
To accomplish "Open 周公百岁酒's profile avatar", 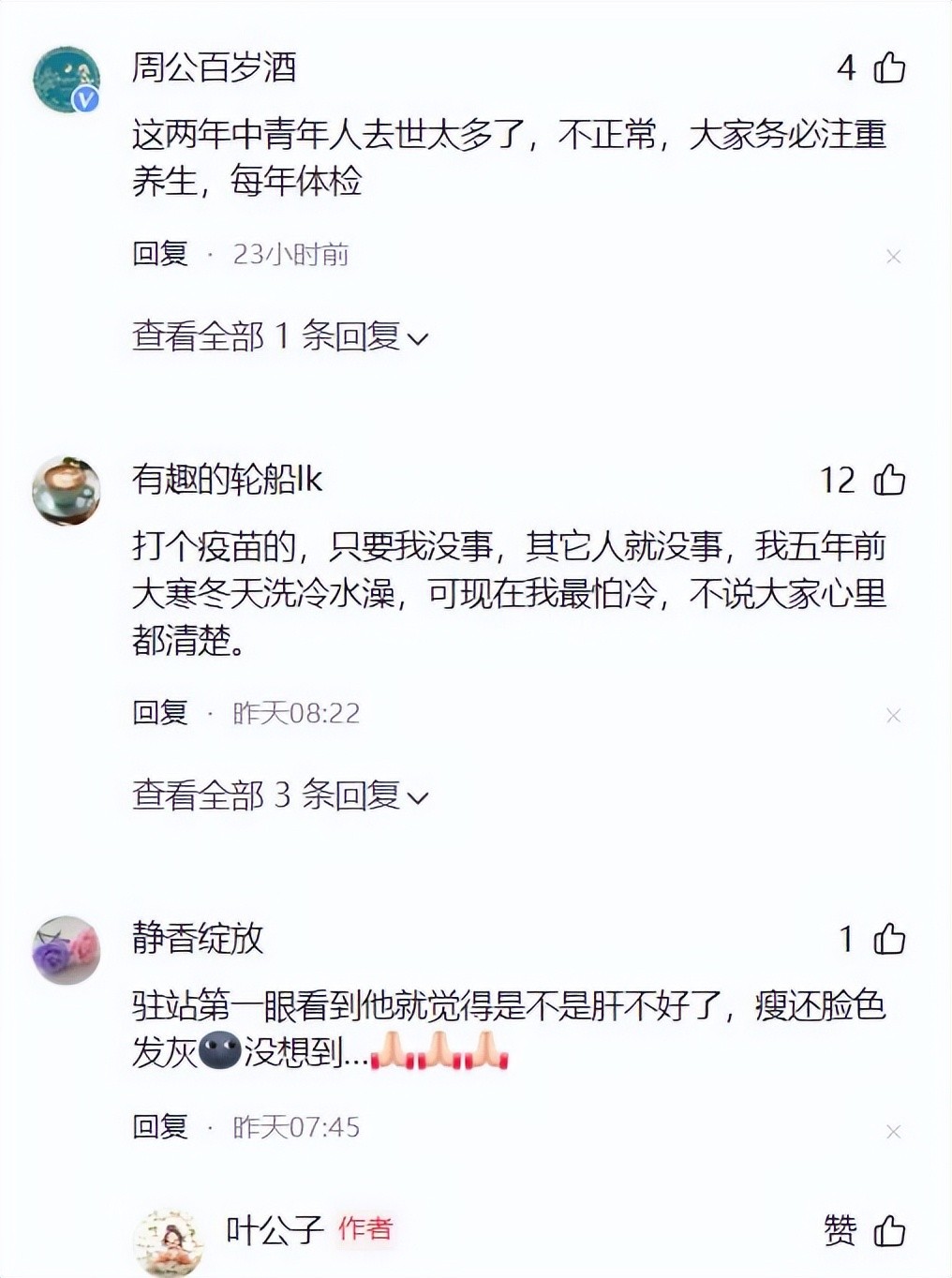I will (x=67, y=80).
